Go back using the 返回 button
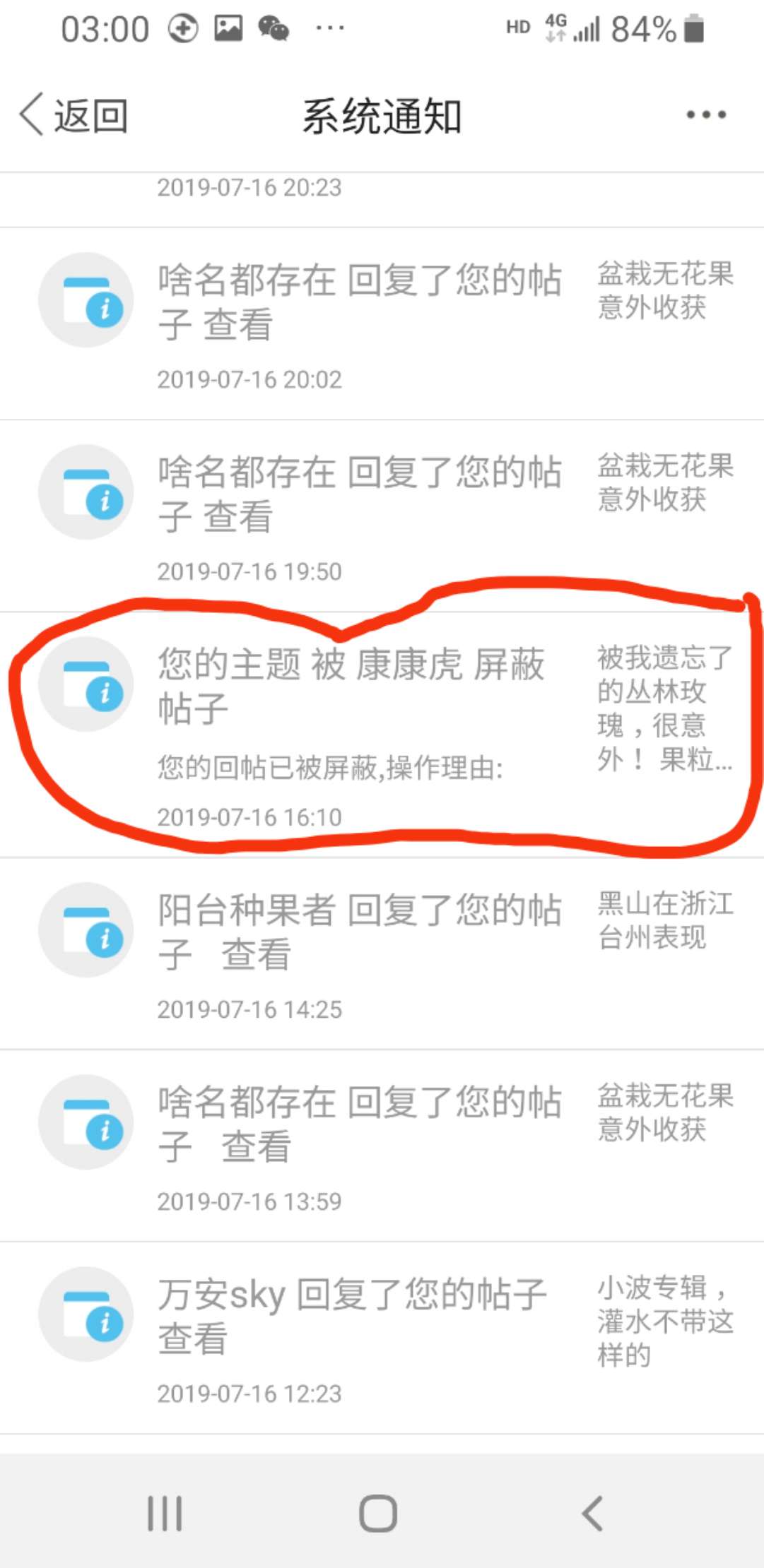The image size is (764, 1568). (74, 115)
